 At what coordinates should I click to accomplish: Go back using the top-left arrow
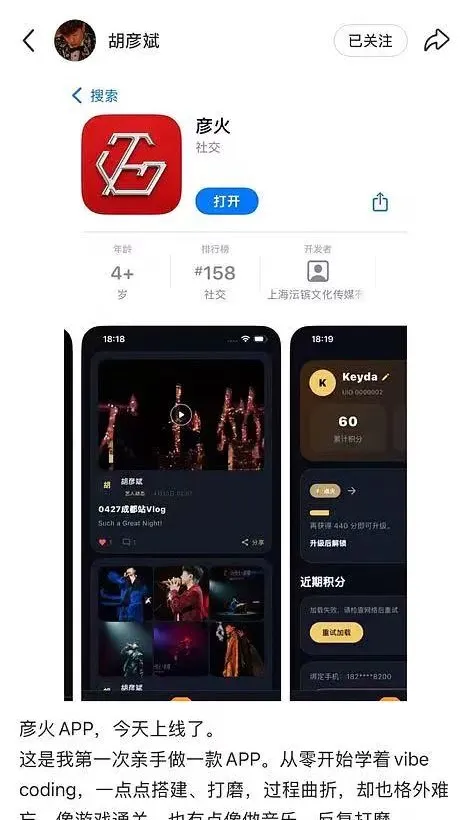click(29, 41)
